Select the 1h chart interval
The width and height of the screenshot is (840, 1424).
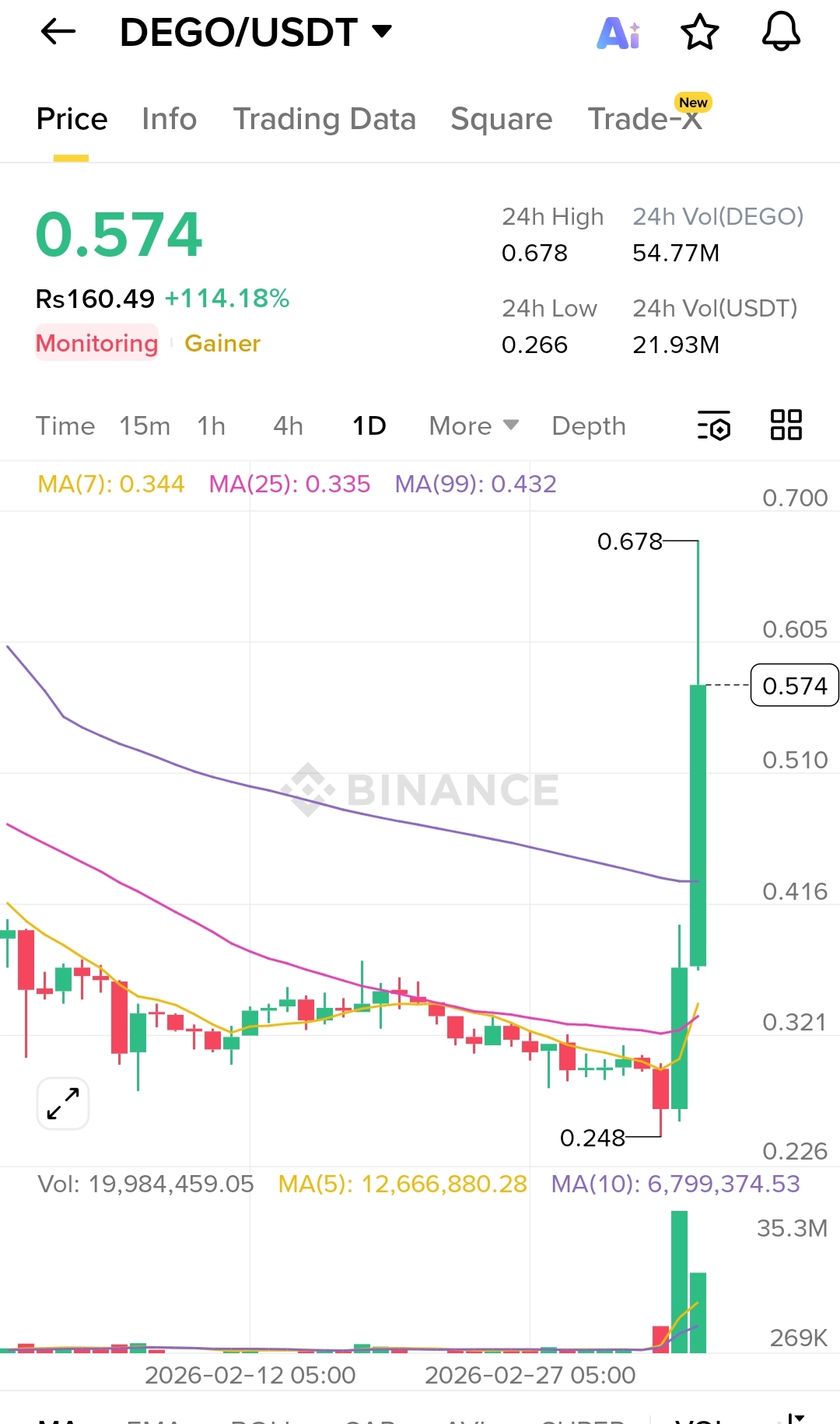(x=211, y=426)
